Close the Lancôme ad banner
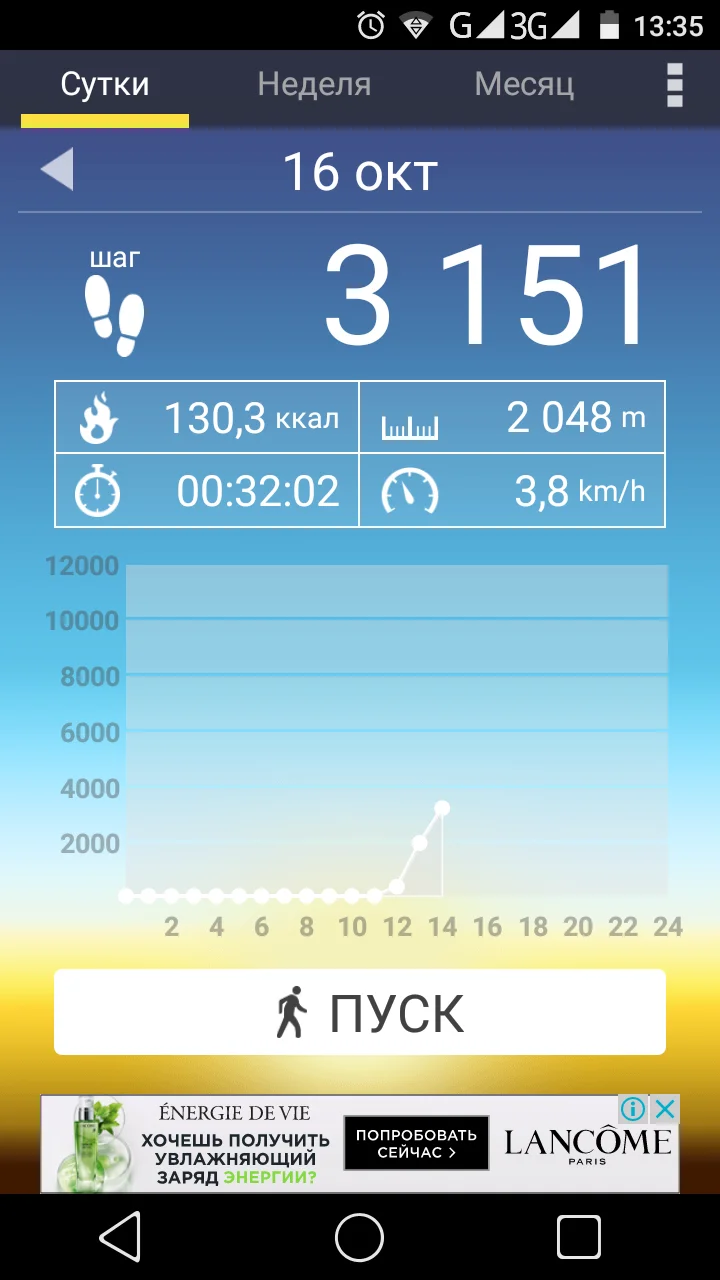The height and width of the screenshot is (1280, 720). pyautogui.click(x=665, y=1109)
